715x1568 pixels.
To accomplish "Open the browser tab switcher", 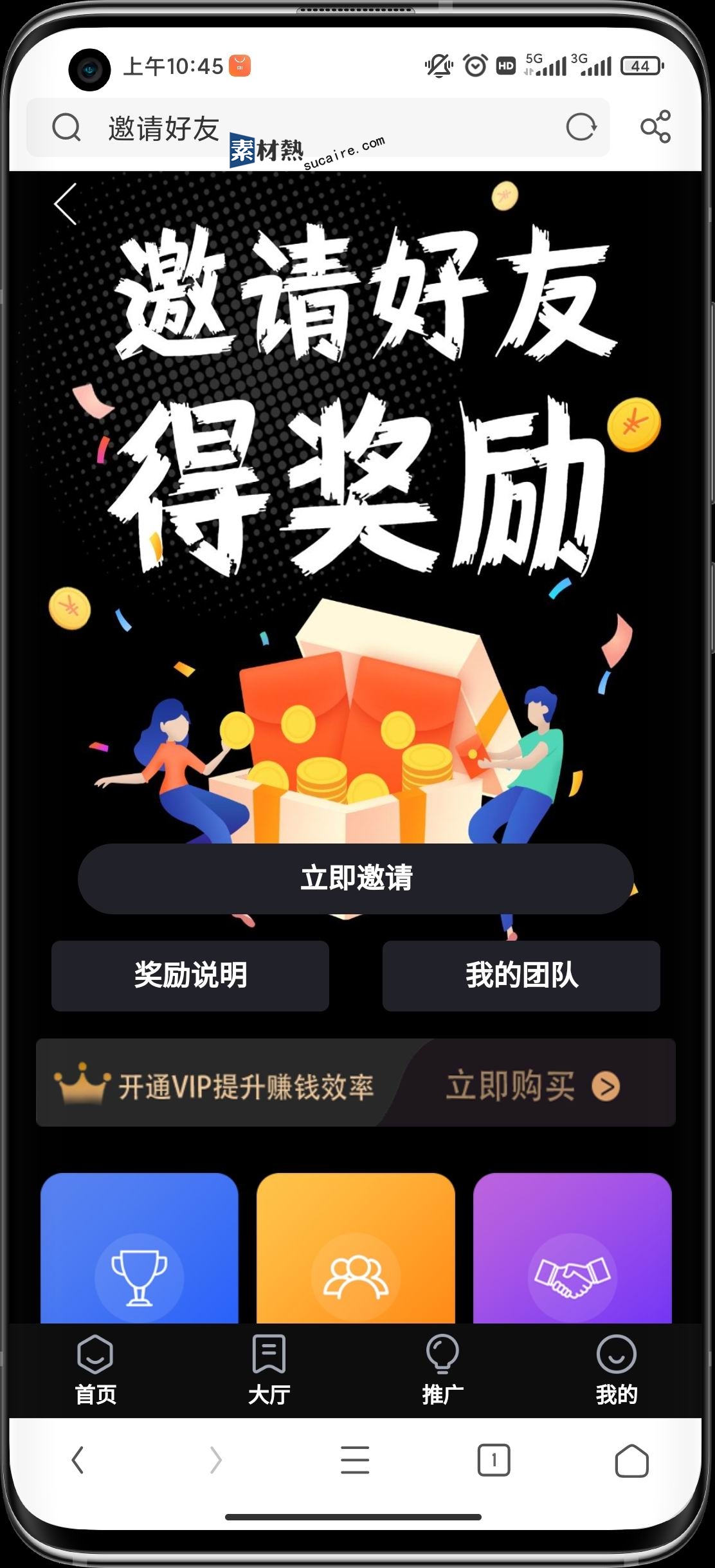I will click(493, 1459).
